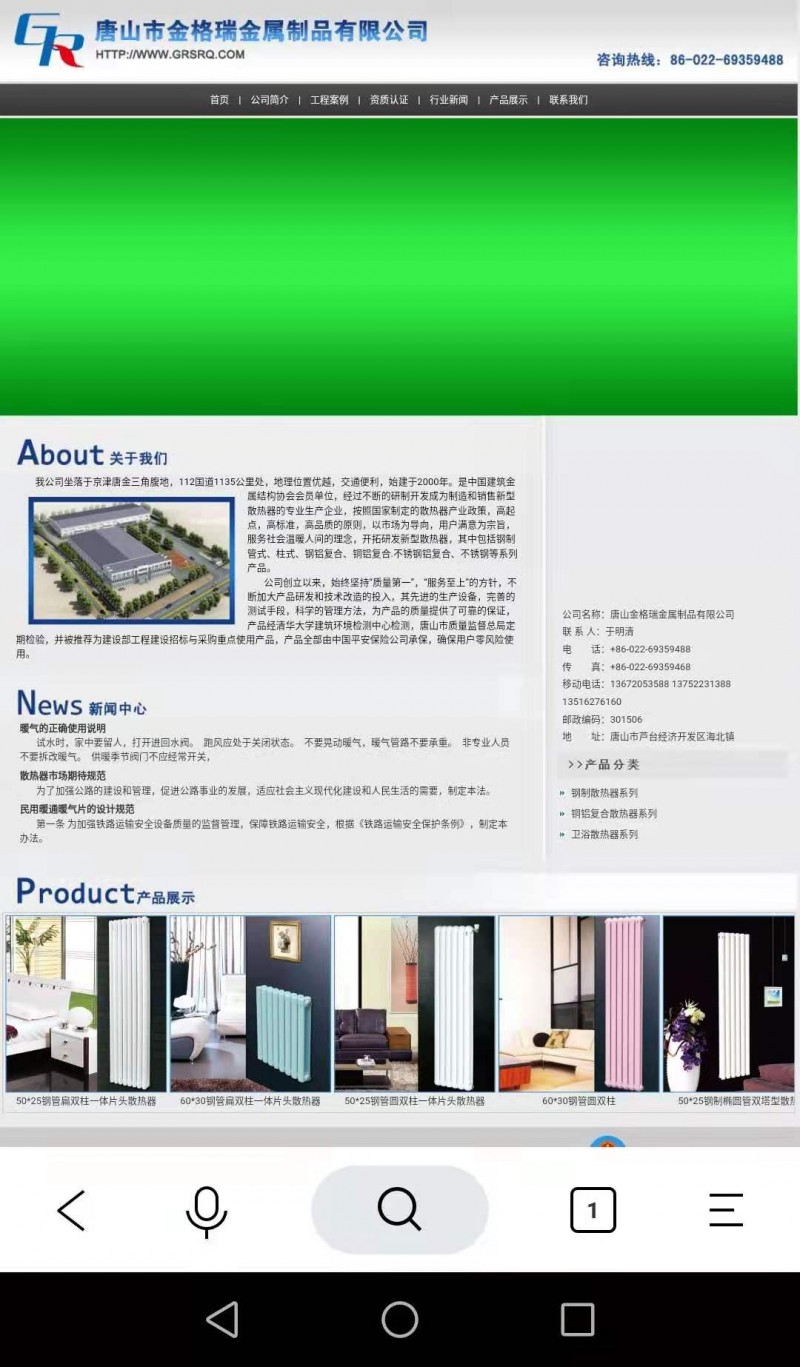Open browser tabs switcher
Image resolution: width=800 pixels, height=1367 pixels.
point(593,1210)
